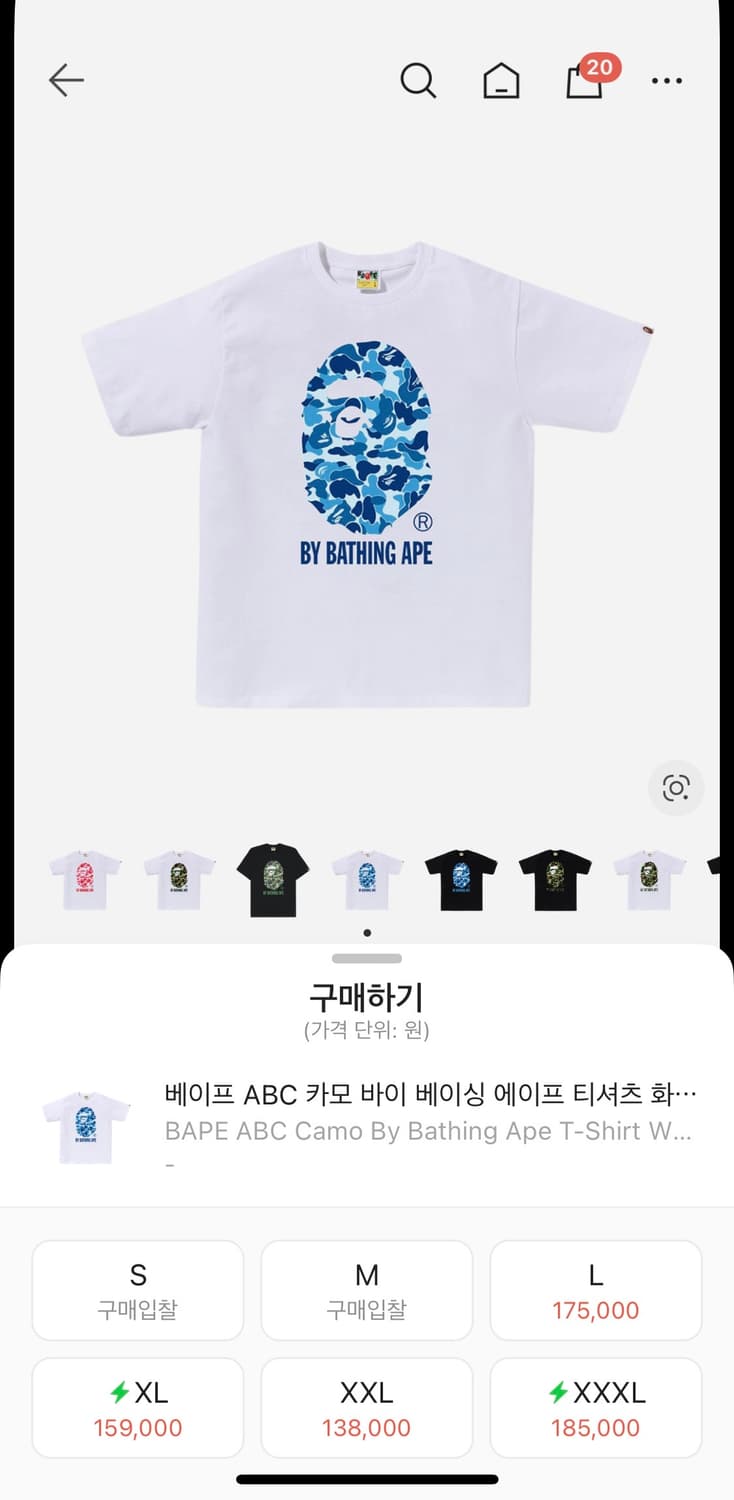Open the shopping bag with 20 items
Image resolution: width=734 pixels, height=1500 pixels.
point(585,82)
